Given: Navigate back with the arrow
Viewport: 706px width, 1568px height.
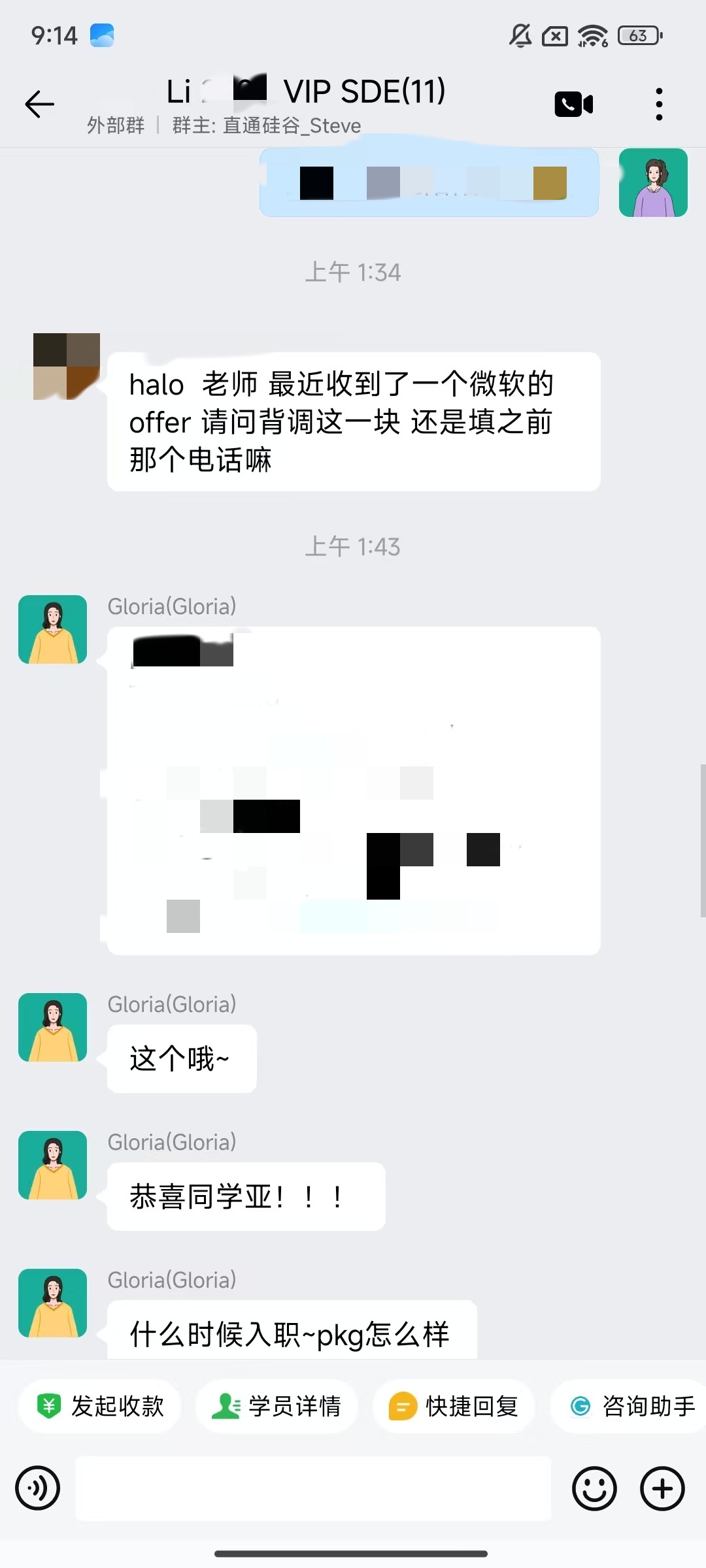Looking at the screenshot, I should tap(39, 103).
